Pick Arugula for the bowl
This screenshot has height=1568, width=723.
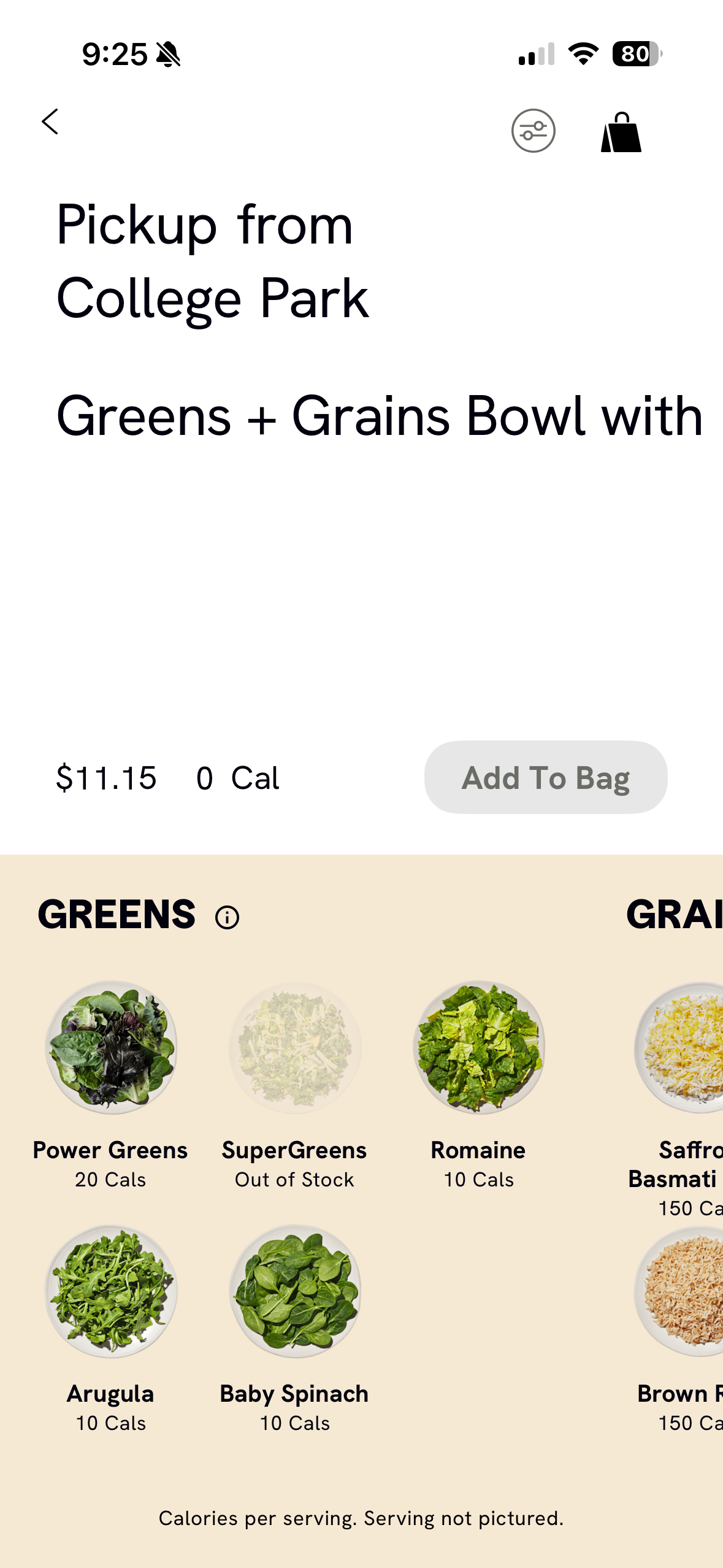click(111, 1291)
